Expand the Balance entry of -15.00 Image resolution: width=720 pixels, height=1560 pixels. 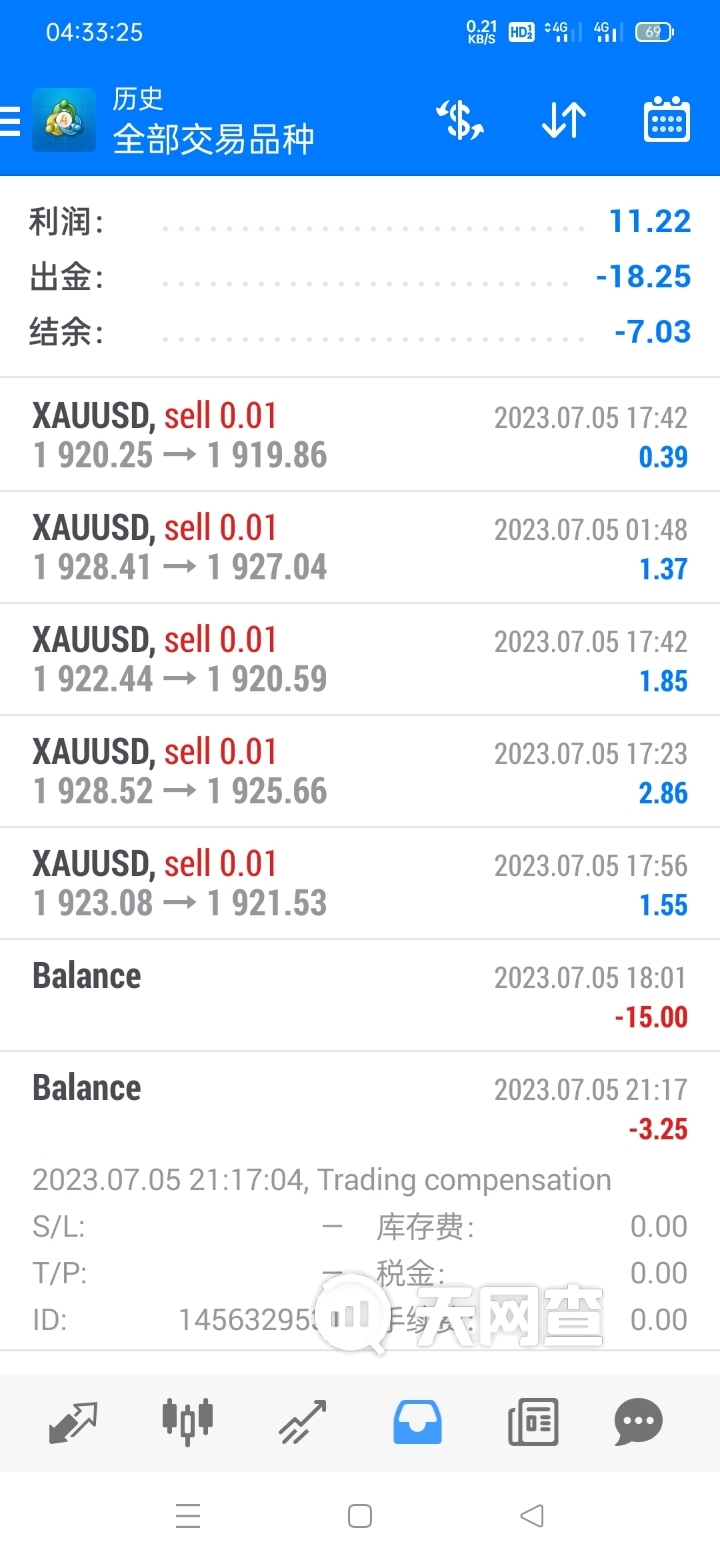(360, 995)
